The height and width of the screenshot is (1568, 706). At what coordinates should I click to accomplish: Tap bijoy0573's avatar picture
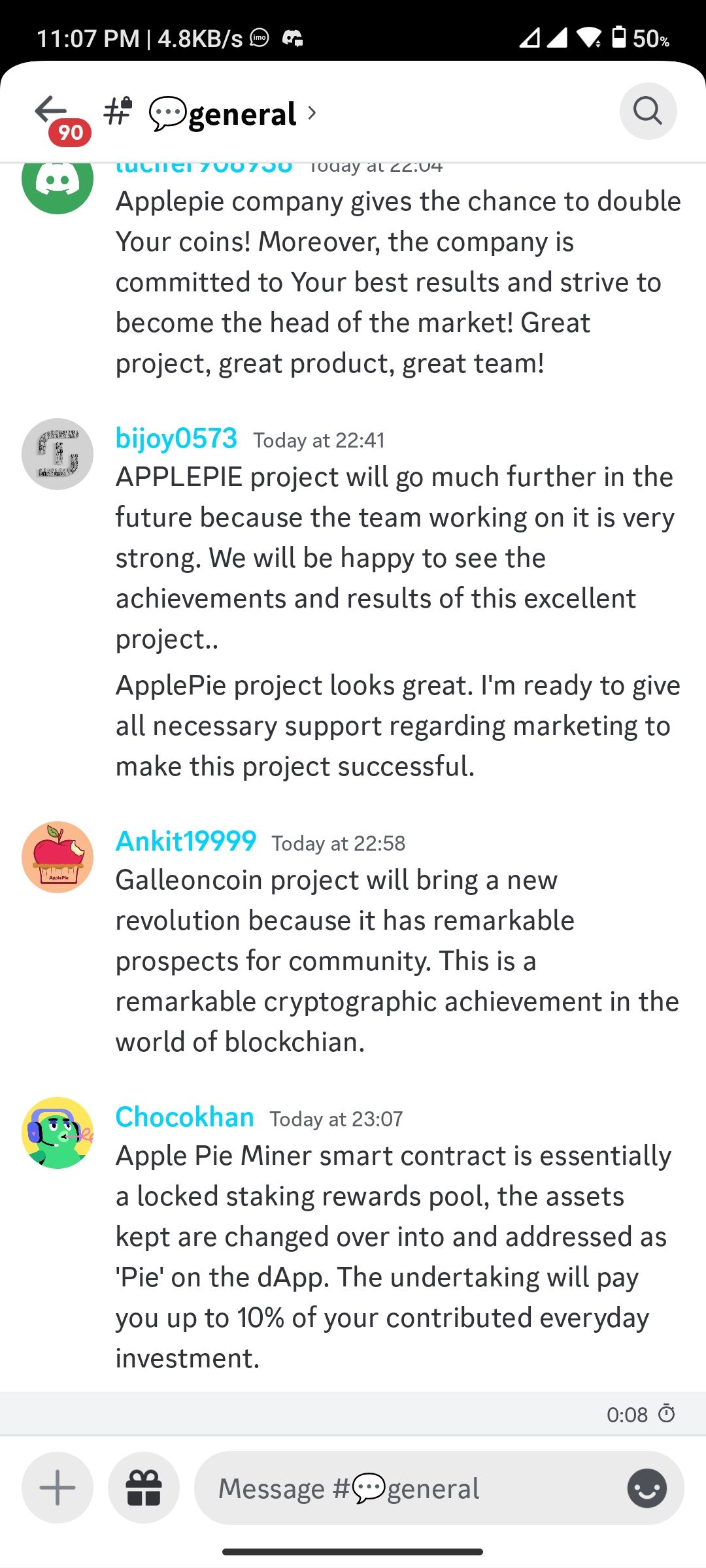coord(58,454)
